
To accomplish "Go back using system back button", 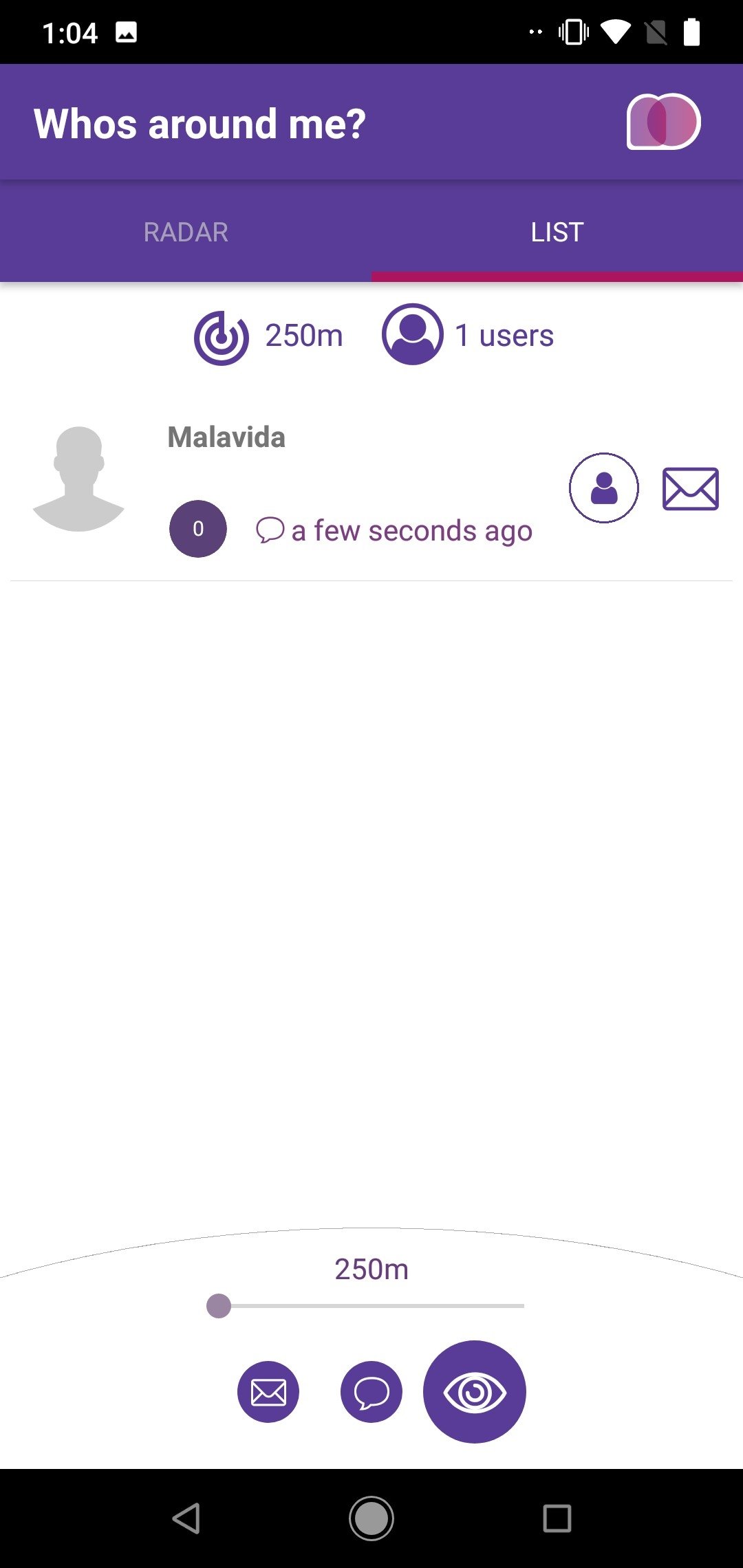I will [x=186, y=1518].
